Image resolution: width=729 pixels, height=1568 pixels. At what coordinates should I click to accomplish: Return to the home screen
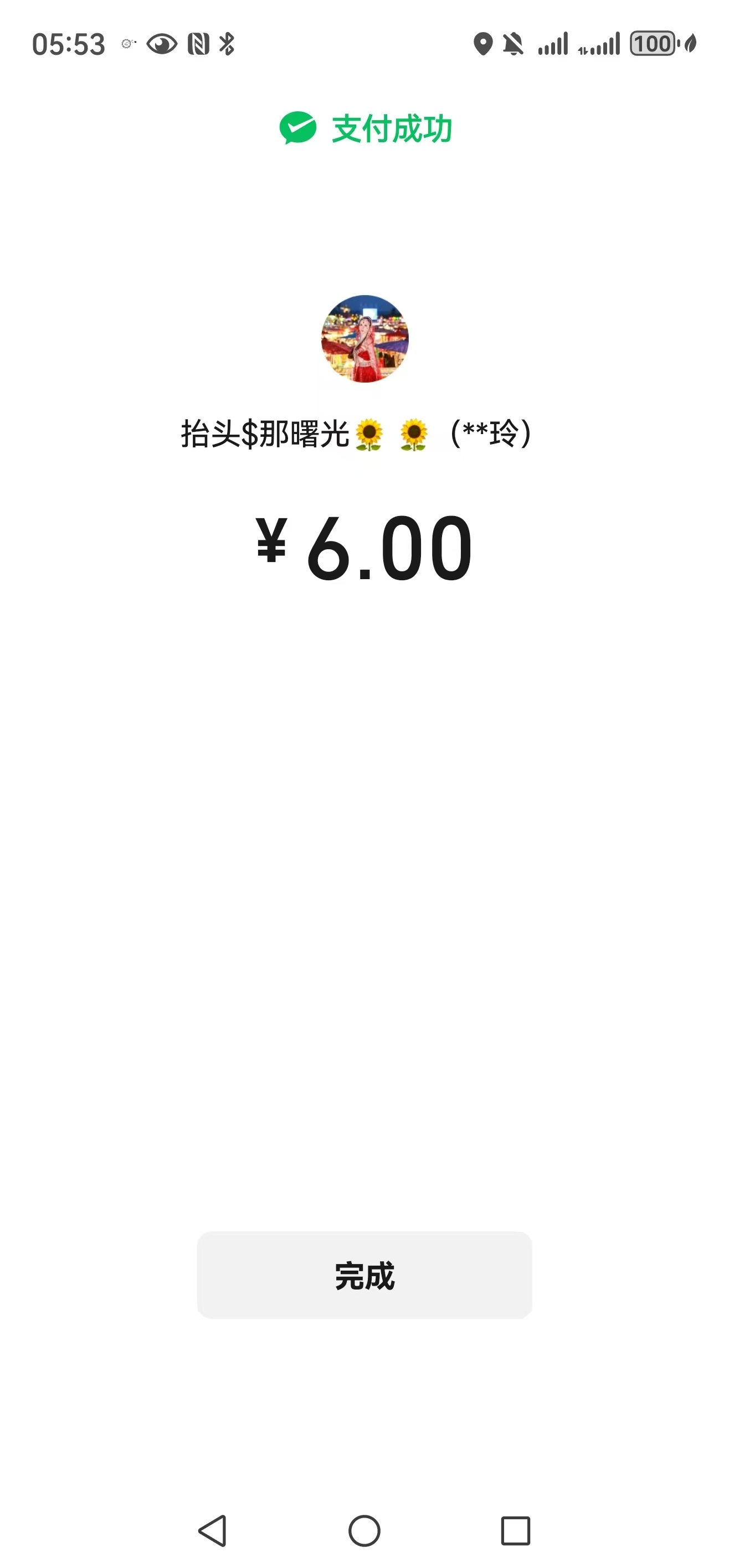(x=364, y=1531)
